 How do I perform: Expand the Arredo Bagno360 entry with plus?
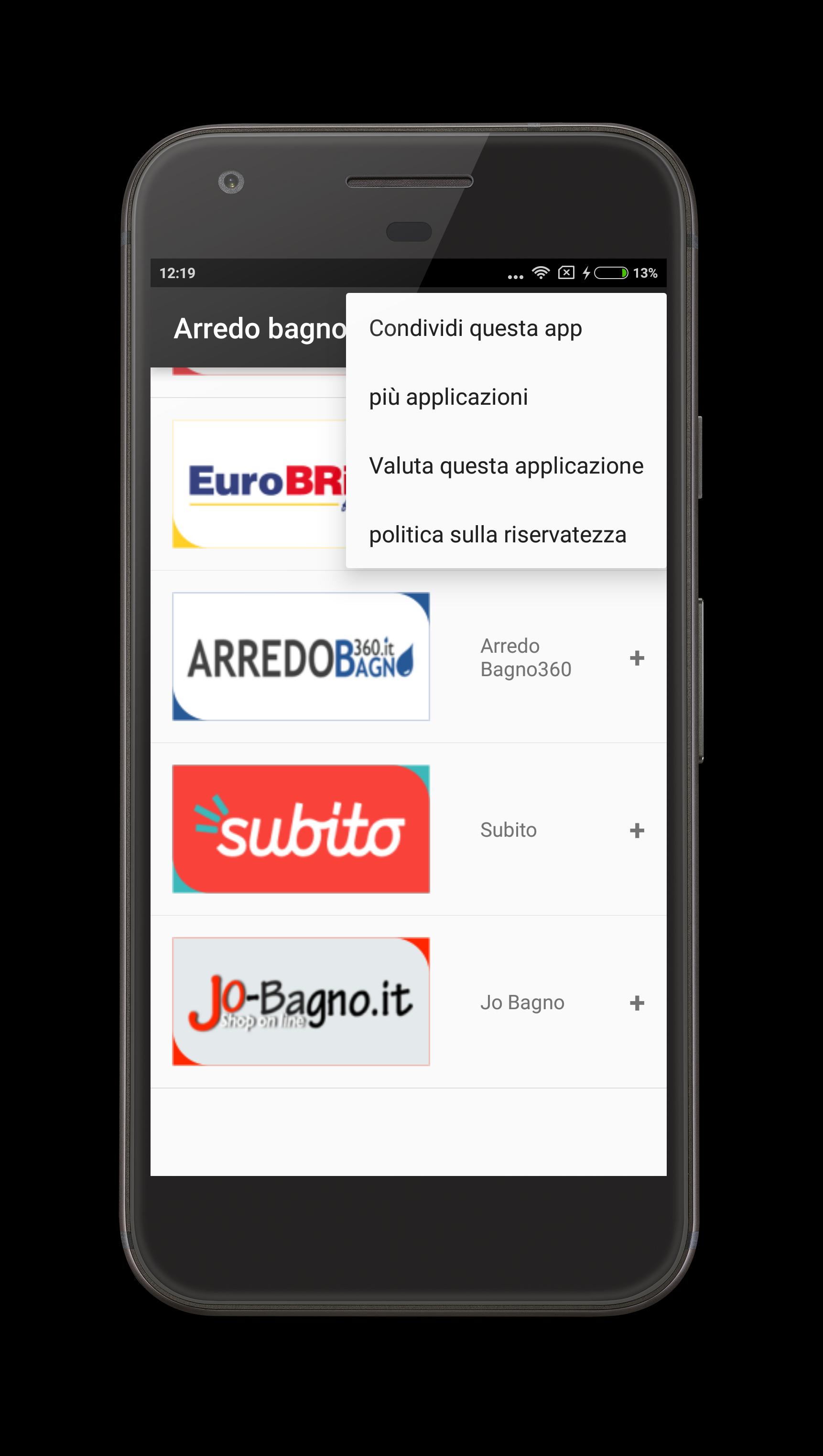(x=638, y=658)
